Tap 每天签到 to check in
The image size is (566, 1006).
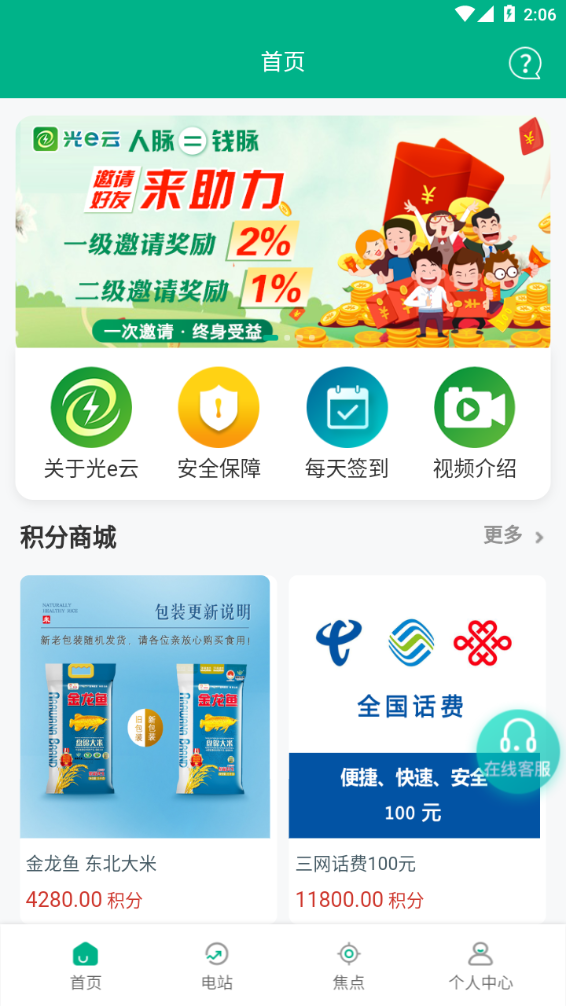pyautogui.click(x=347, y=423)
